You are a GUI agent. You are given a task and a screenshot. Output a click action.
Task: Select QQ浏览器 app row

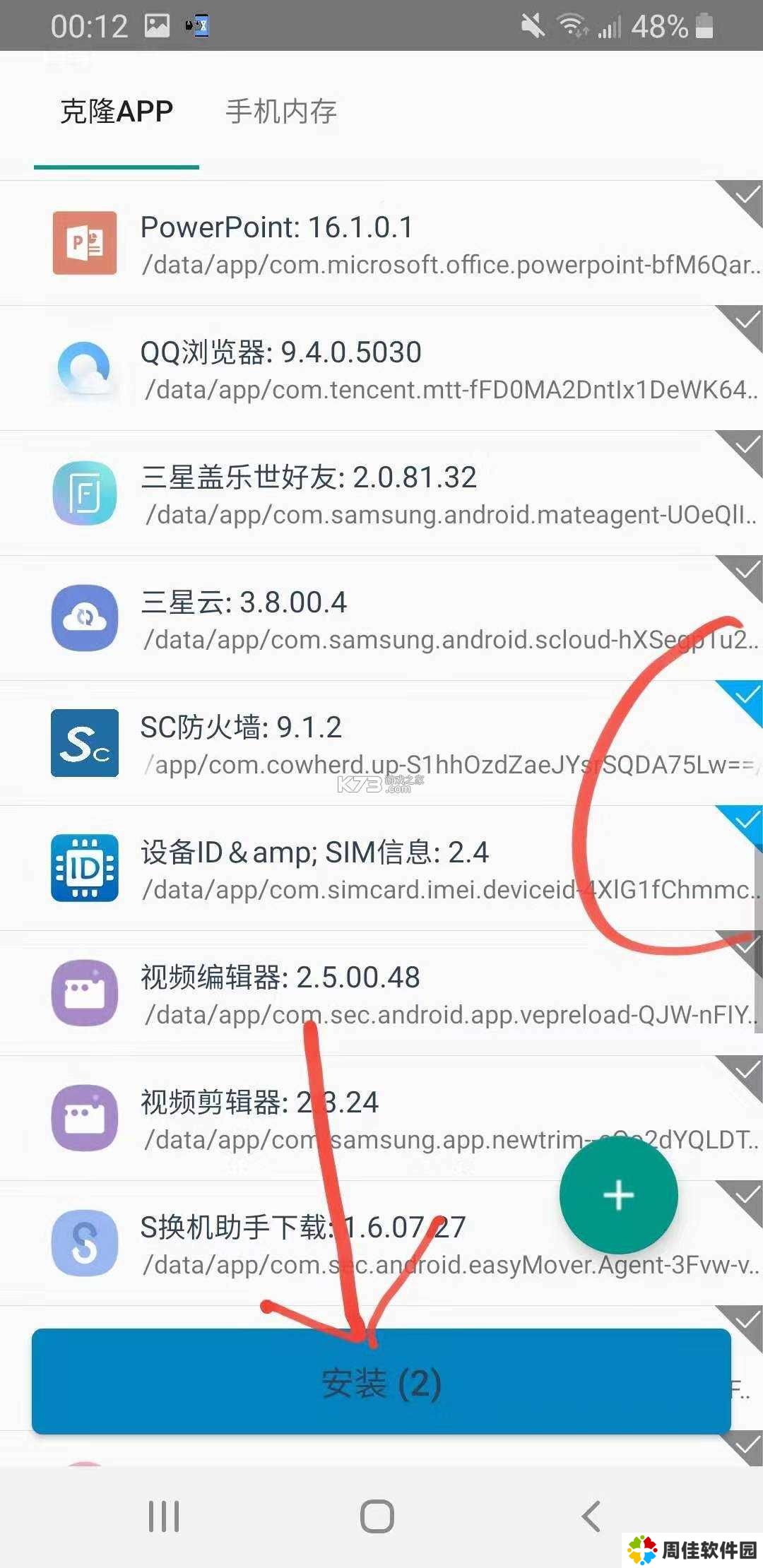click(381, 369)
